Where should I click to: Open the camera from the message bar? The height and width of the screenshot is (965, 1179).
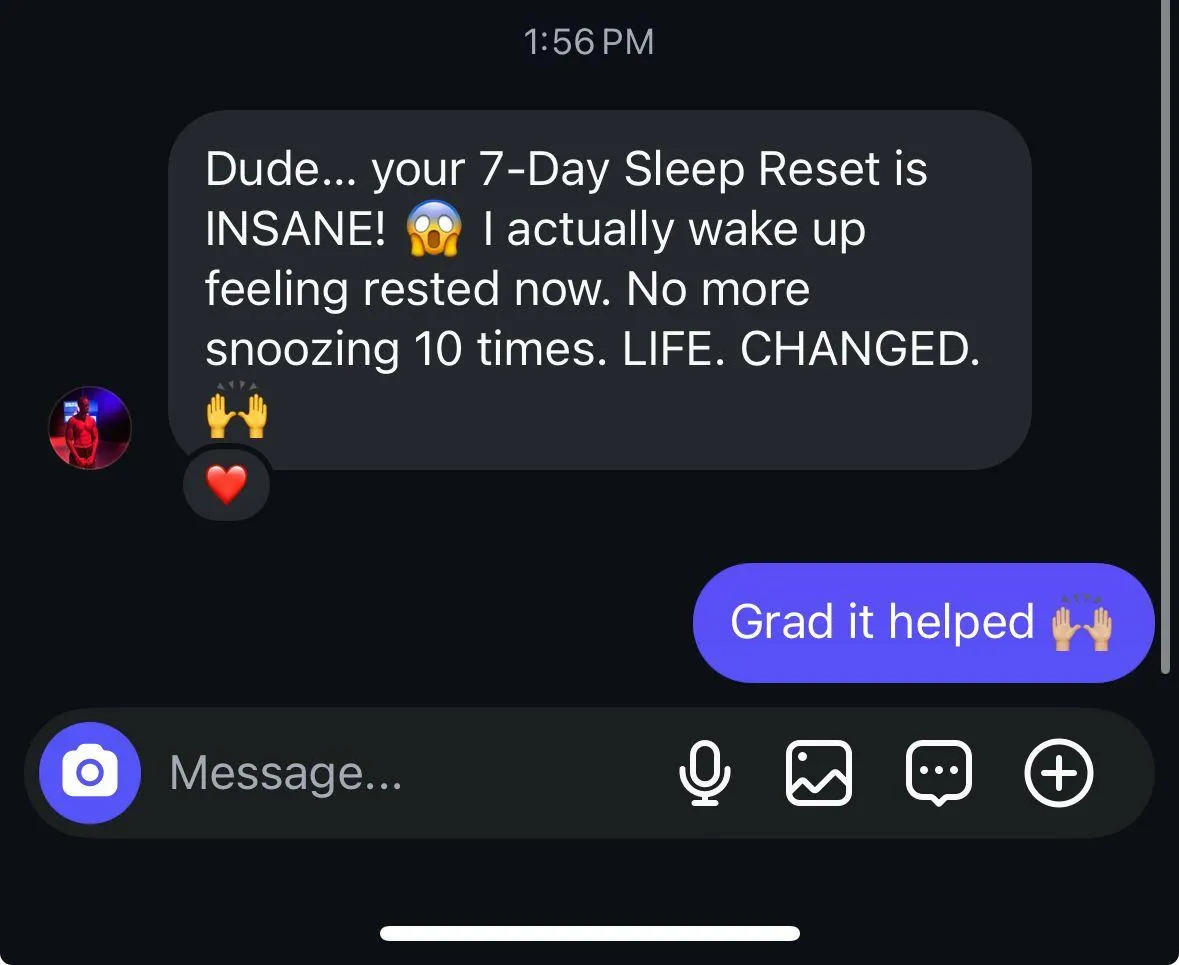coord(90,773)
